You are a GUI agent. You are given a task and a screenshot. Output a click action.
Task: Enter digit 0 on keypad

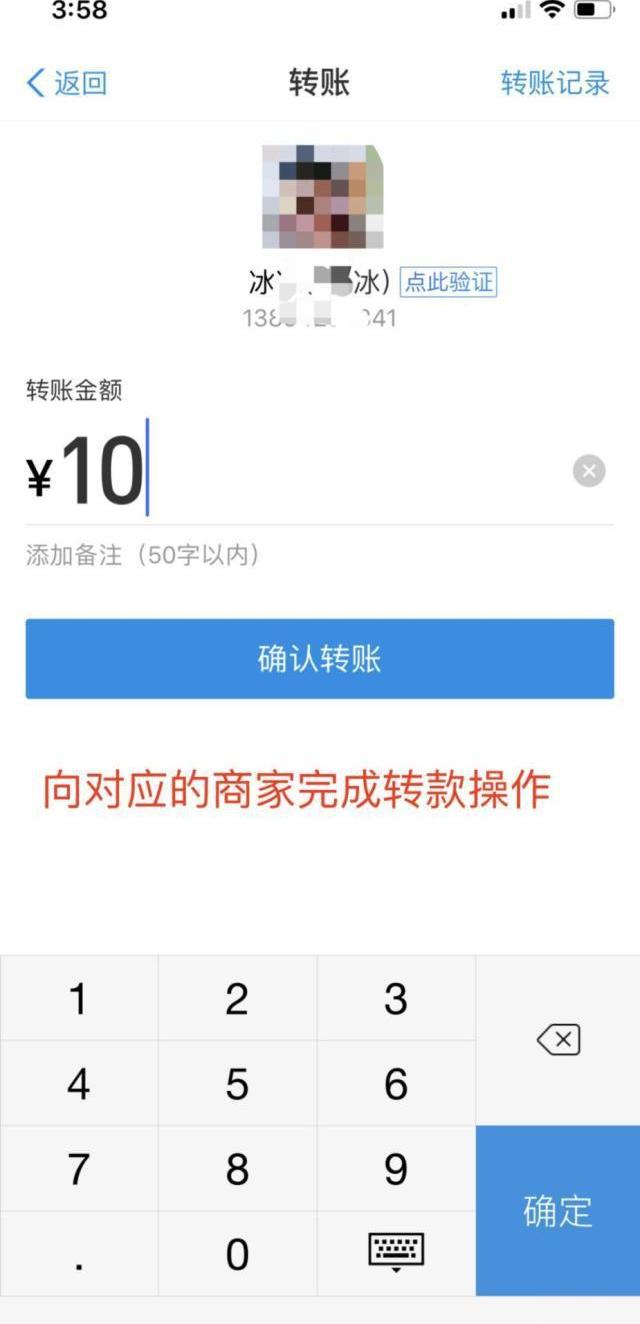click(x=237, y=1254)
